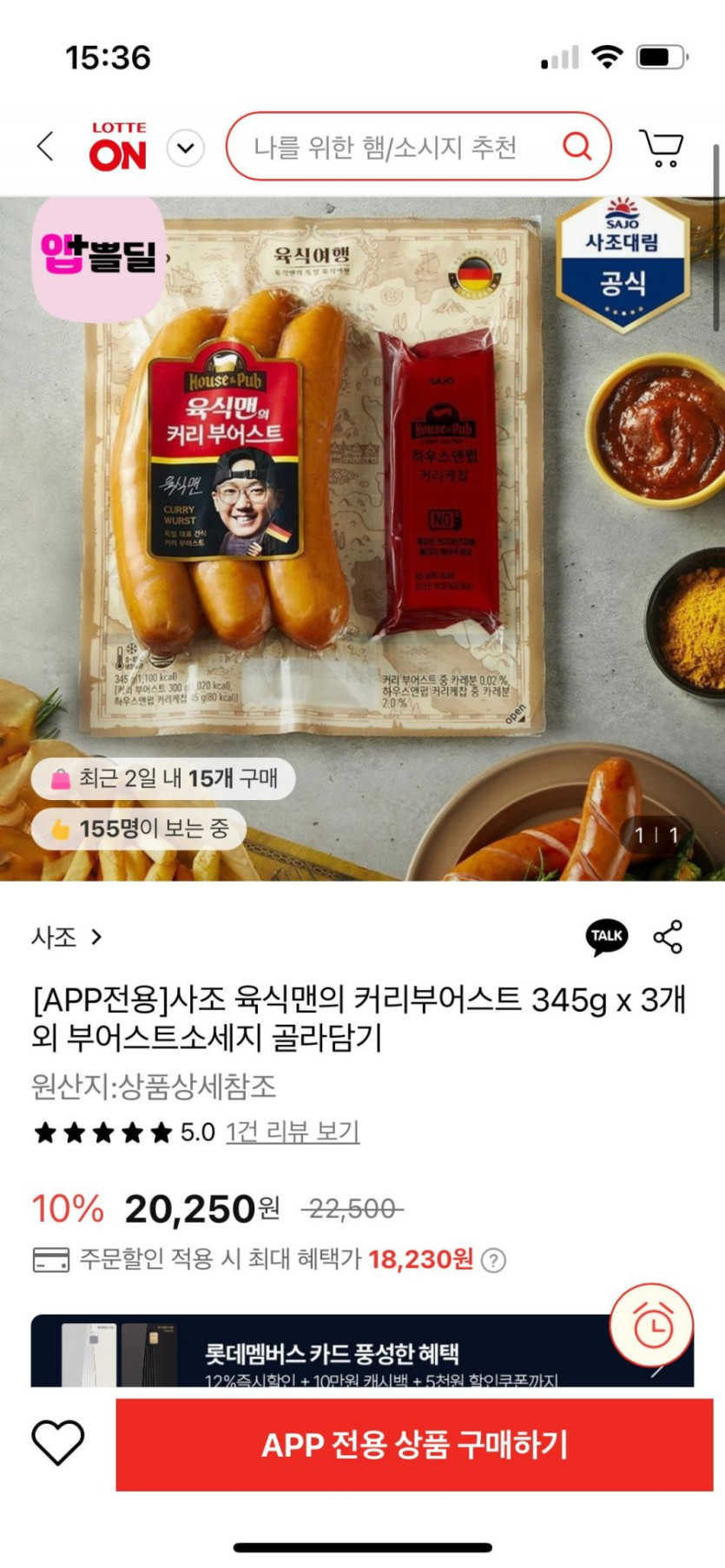
Task: Share this product
Action: pos(668,937)
